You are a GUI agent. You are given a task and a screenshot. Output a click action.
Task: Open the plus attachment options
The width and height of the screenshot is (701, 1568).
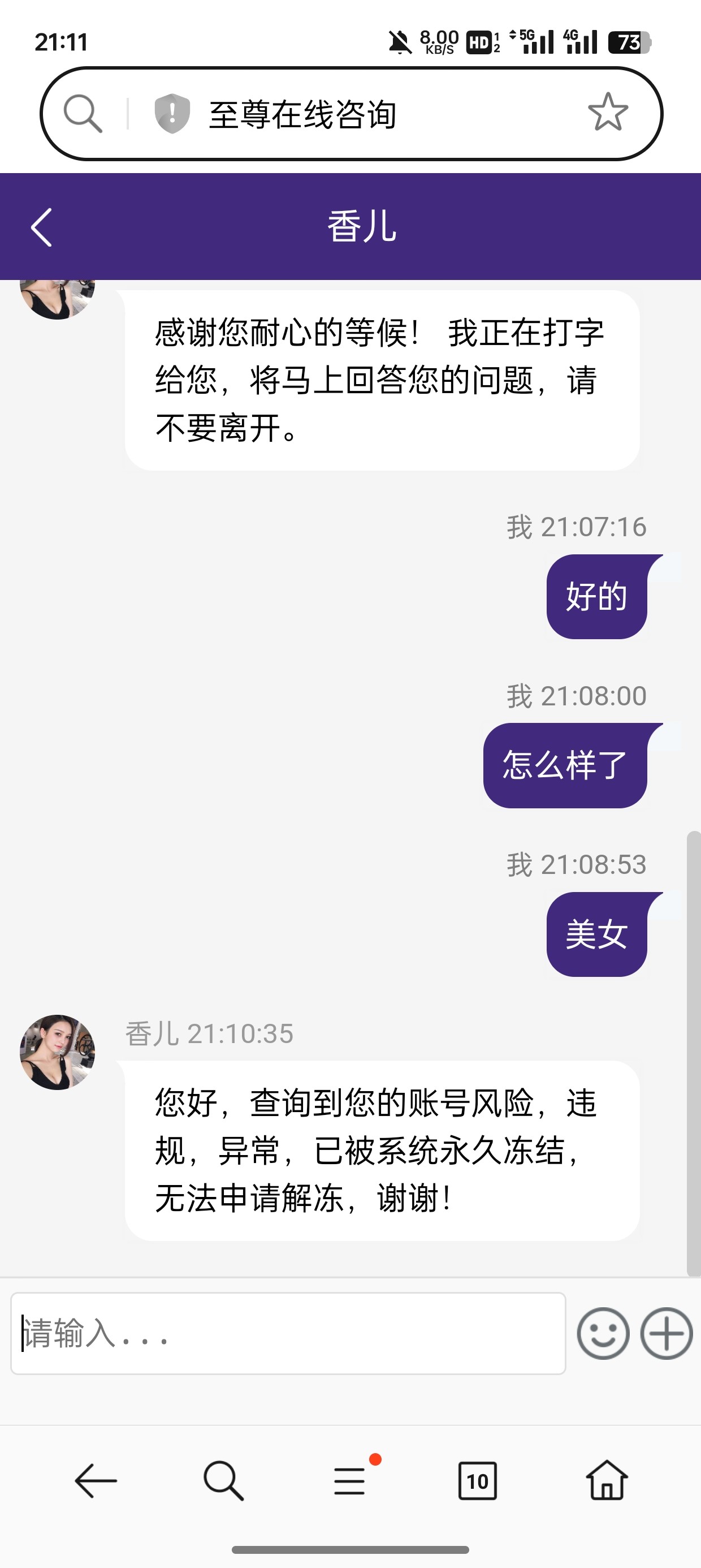667,1334
